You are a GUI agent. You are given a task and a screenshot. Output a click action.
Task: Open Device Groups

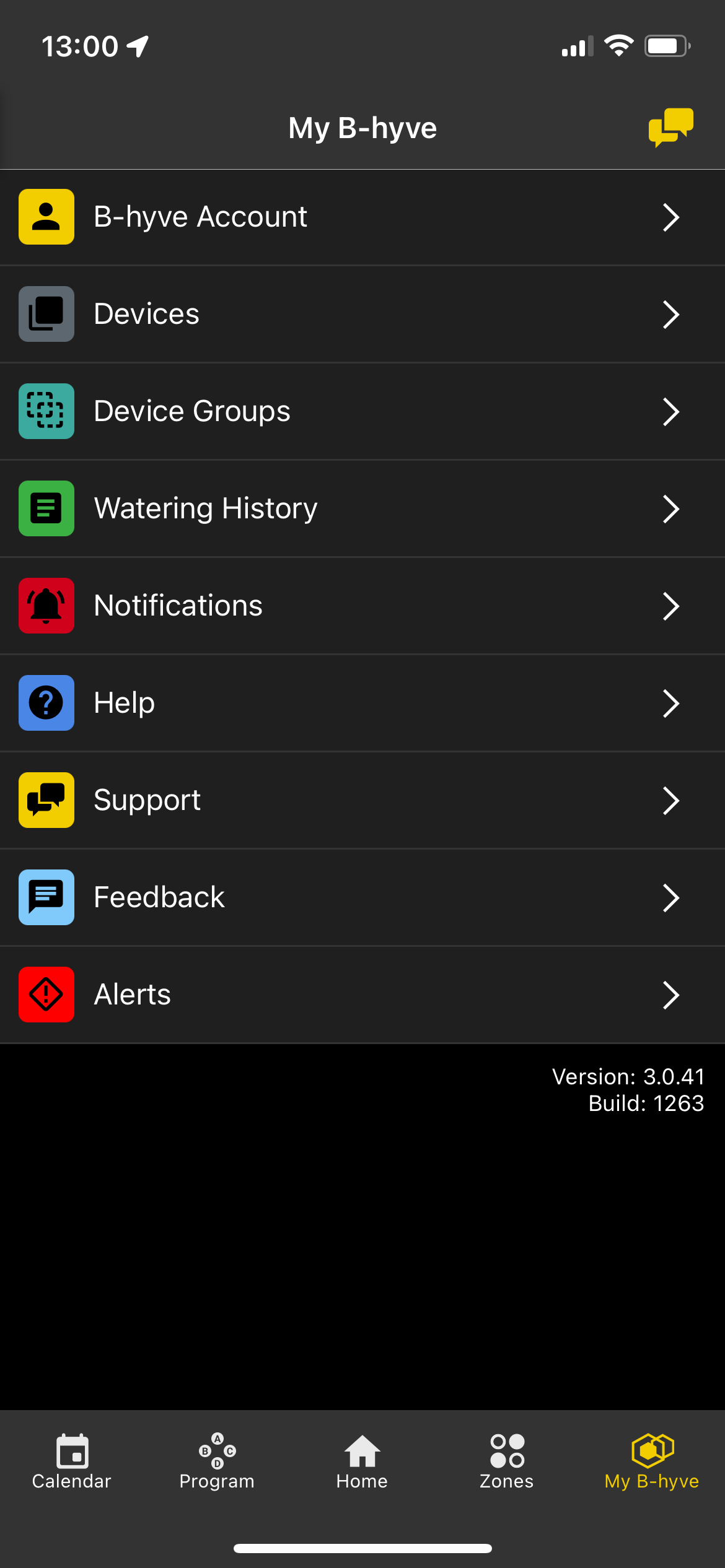pyautogui.click(x=362, y=412)
